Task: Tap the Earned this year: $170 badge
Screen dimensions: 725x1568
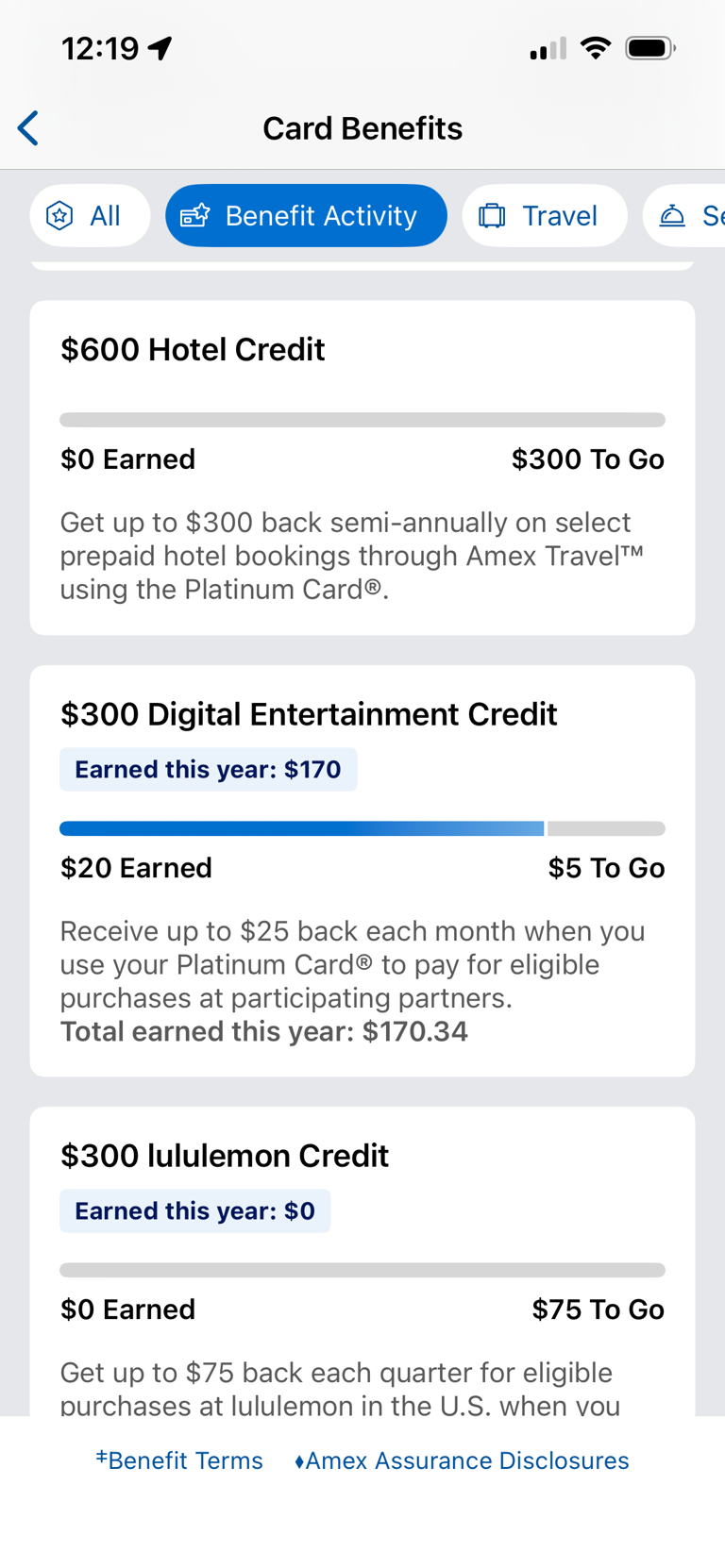Action: click(x=208, y=769)
